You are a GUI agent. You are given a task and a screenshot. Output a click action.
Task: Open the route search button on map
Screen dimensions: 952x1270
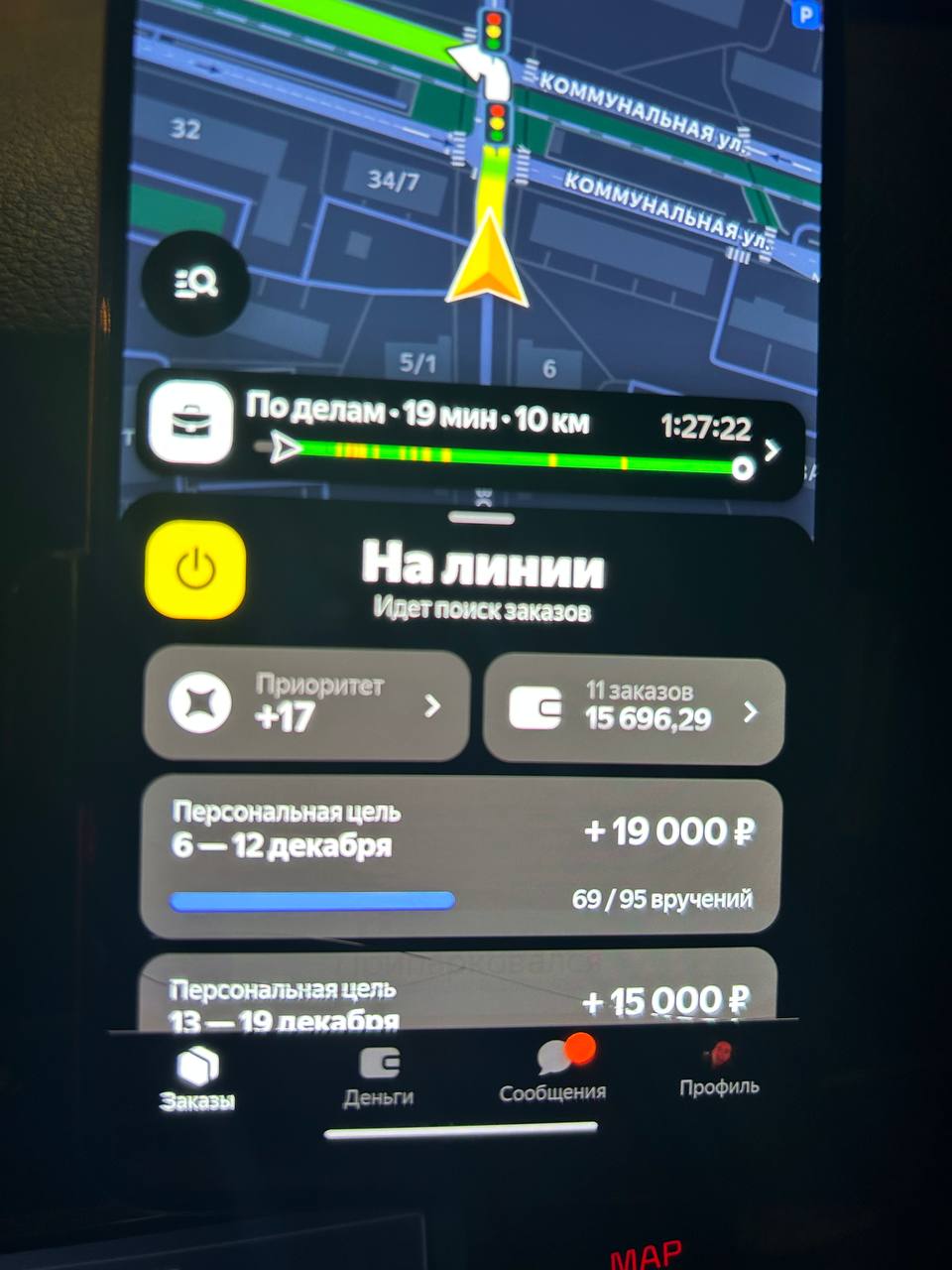point(196,284)
